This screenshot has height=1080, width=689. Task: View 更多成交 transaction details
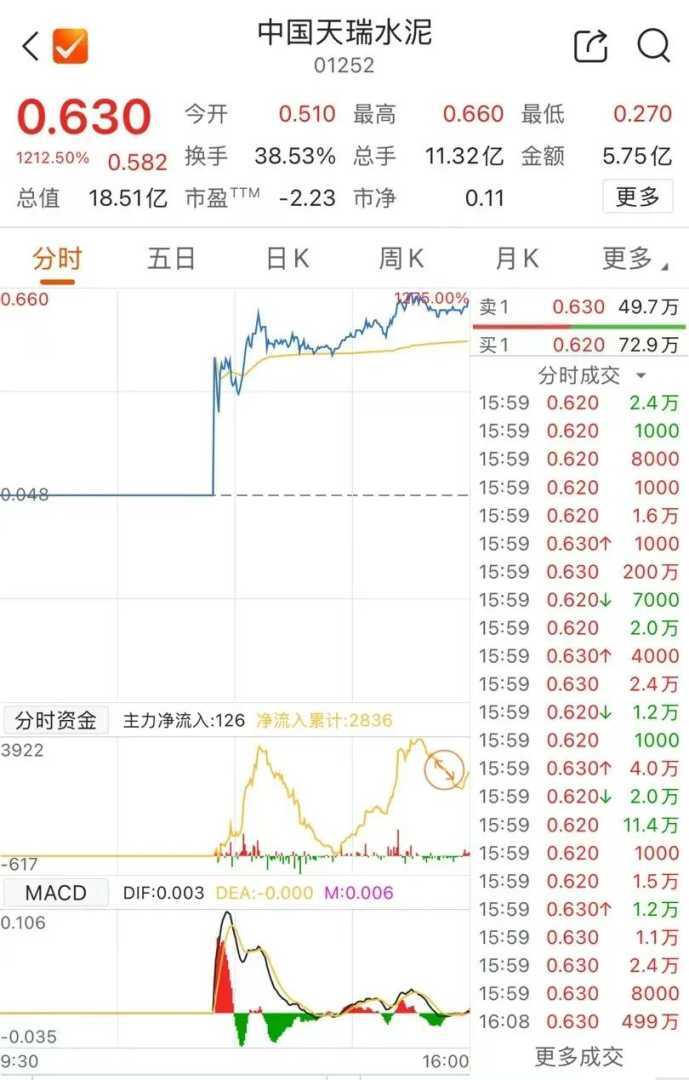point(579,1056)
